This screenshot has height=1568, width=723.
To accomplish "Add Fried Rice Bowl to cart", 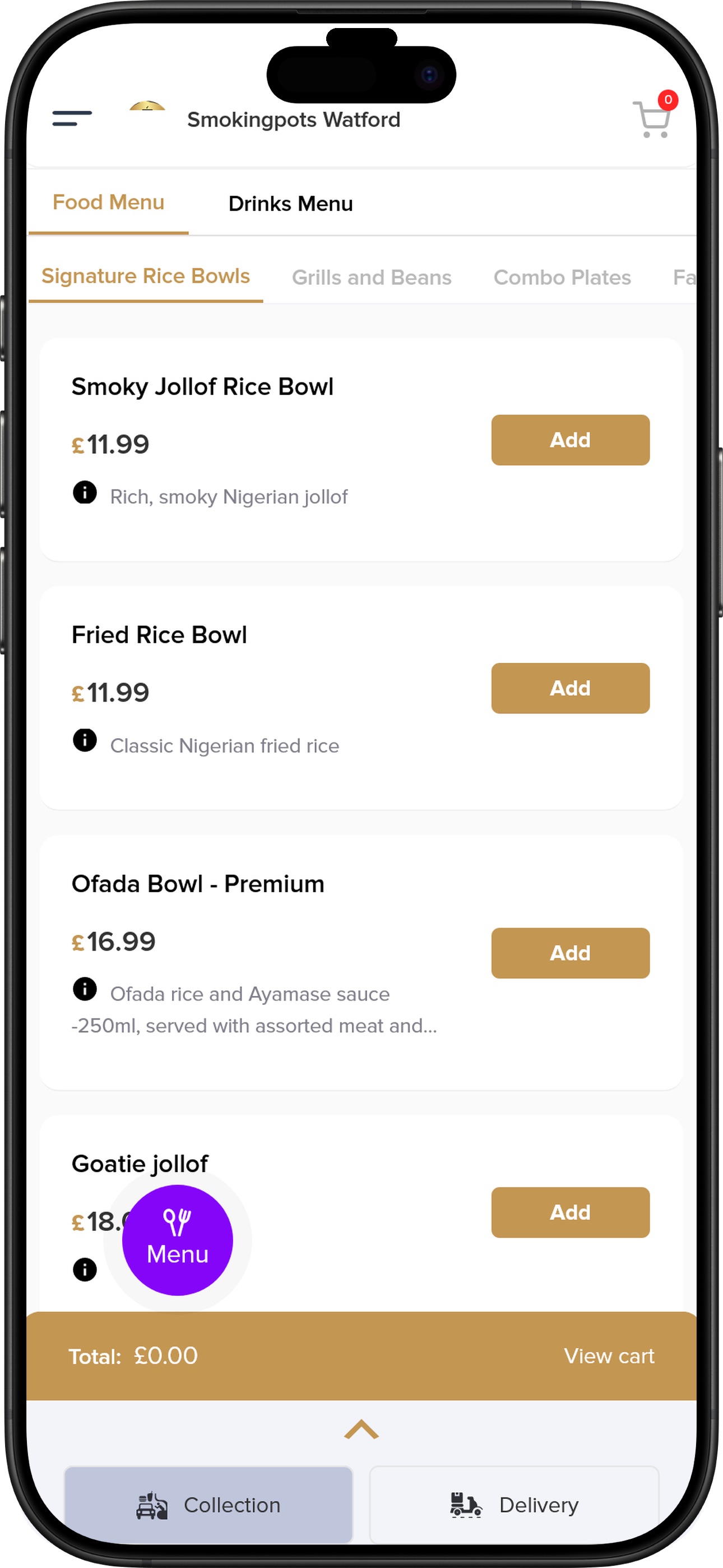I will coord(570,689).
